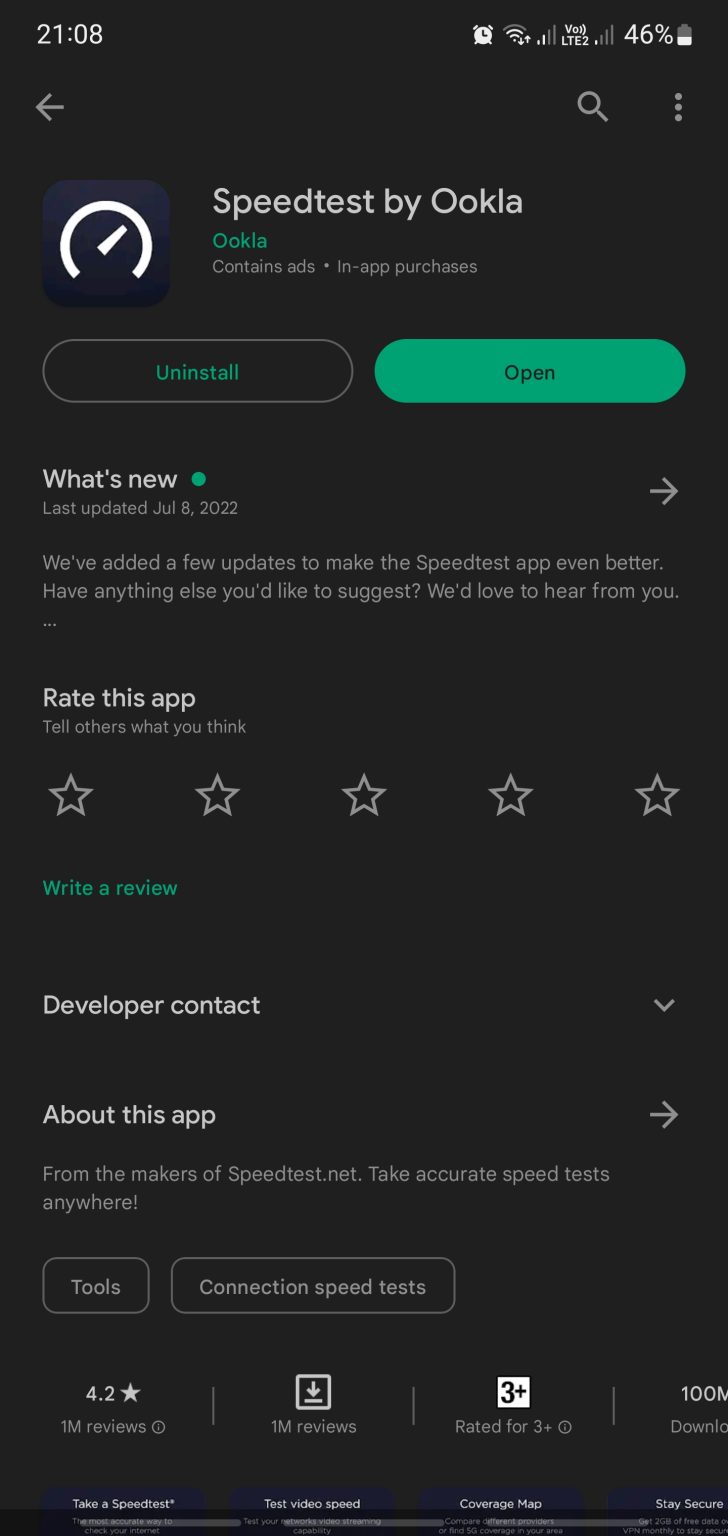The height and width of the screenshot is (1536, 728).
Task: Click the downloads icon above 1M reviews
Action: coord(313,1390)
